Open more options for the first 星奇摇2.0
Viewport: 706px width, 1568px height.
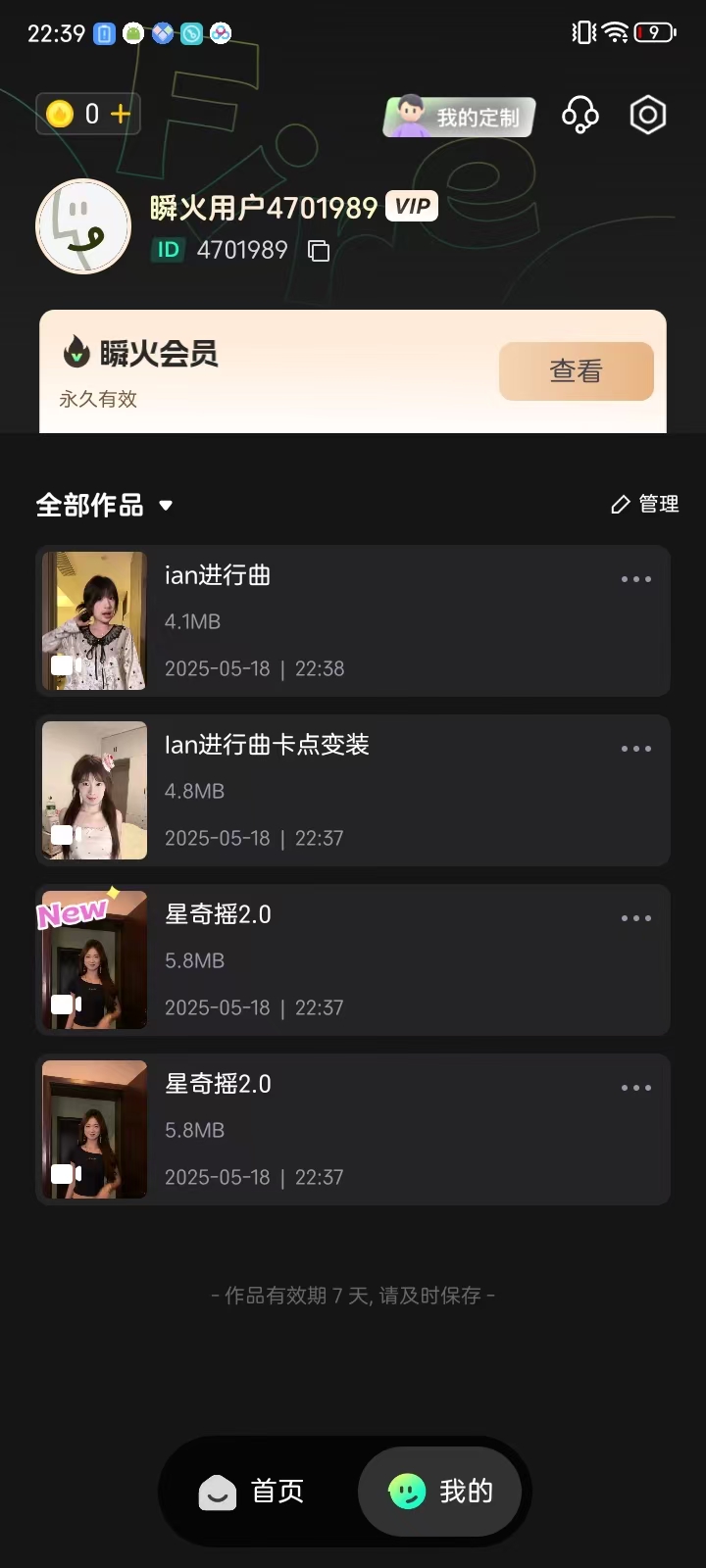636,917
